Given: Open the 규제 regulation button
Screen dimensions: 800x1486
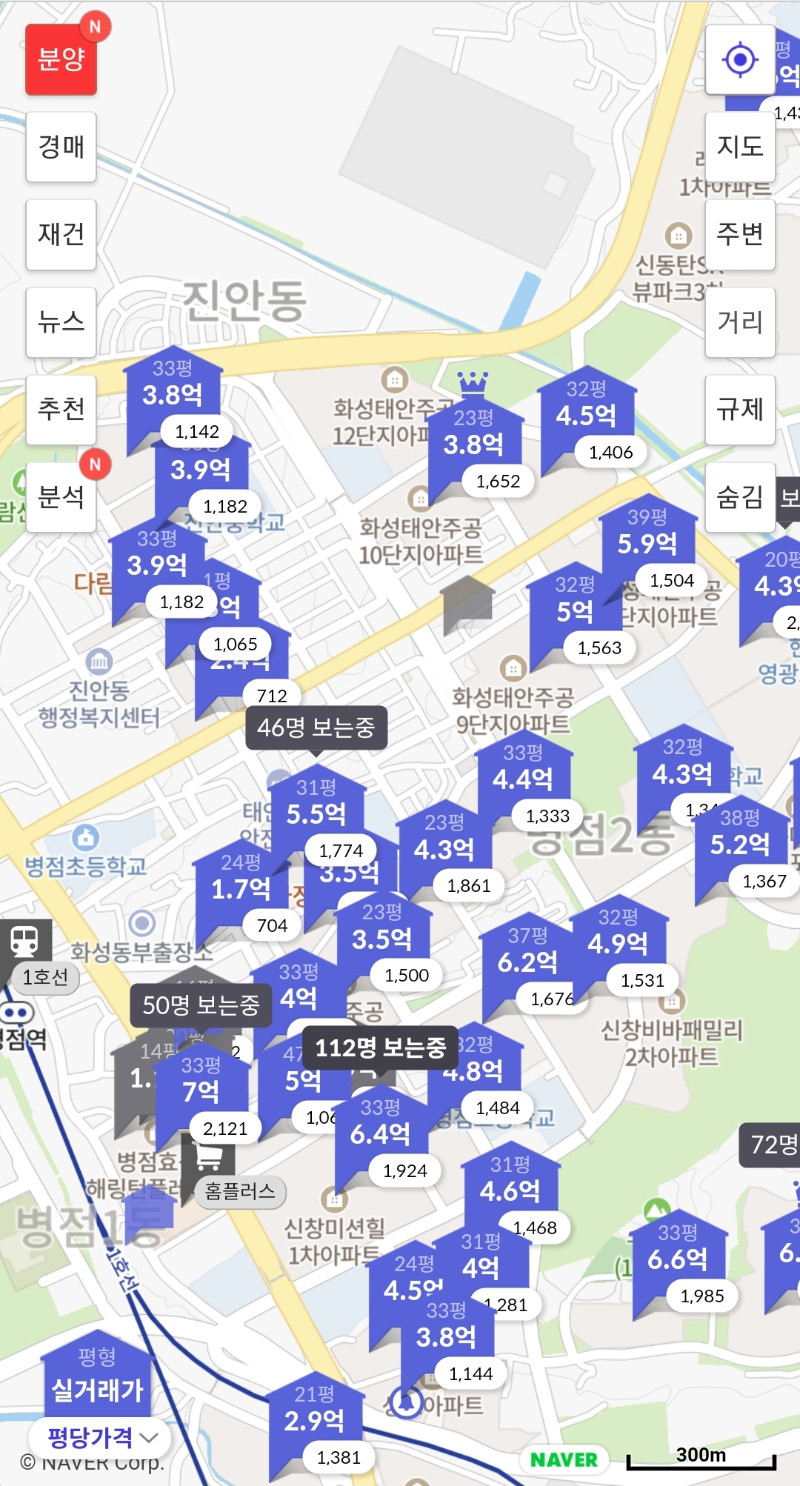Looking at the screenshot, I should [740, 409].
